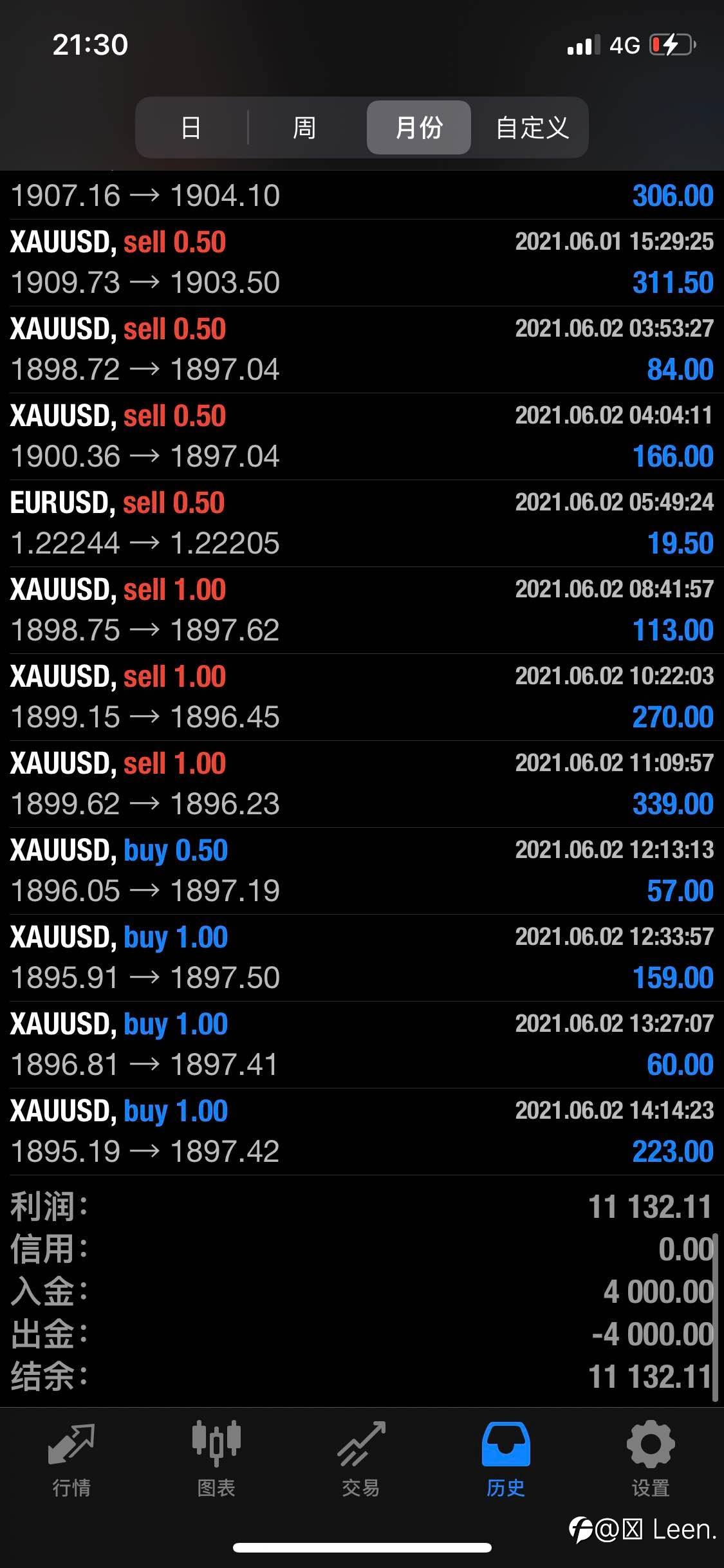Open XAUUSD sell trade with 166.00 profit
This screenshot has height=1568, width=724.
[x=362, y=436]
